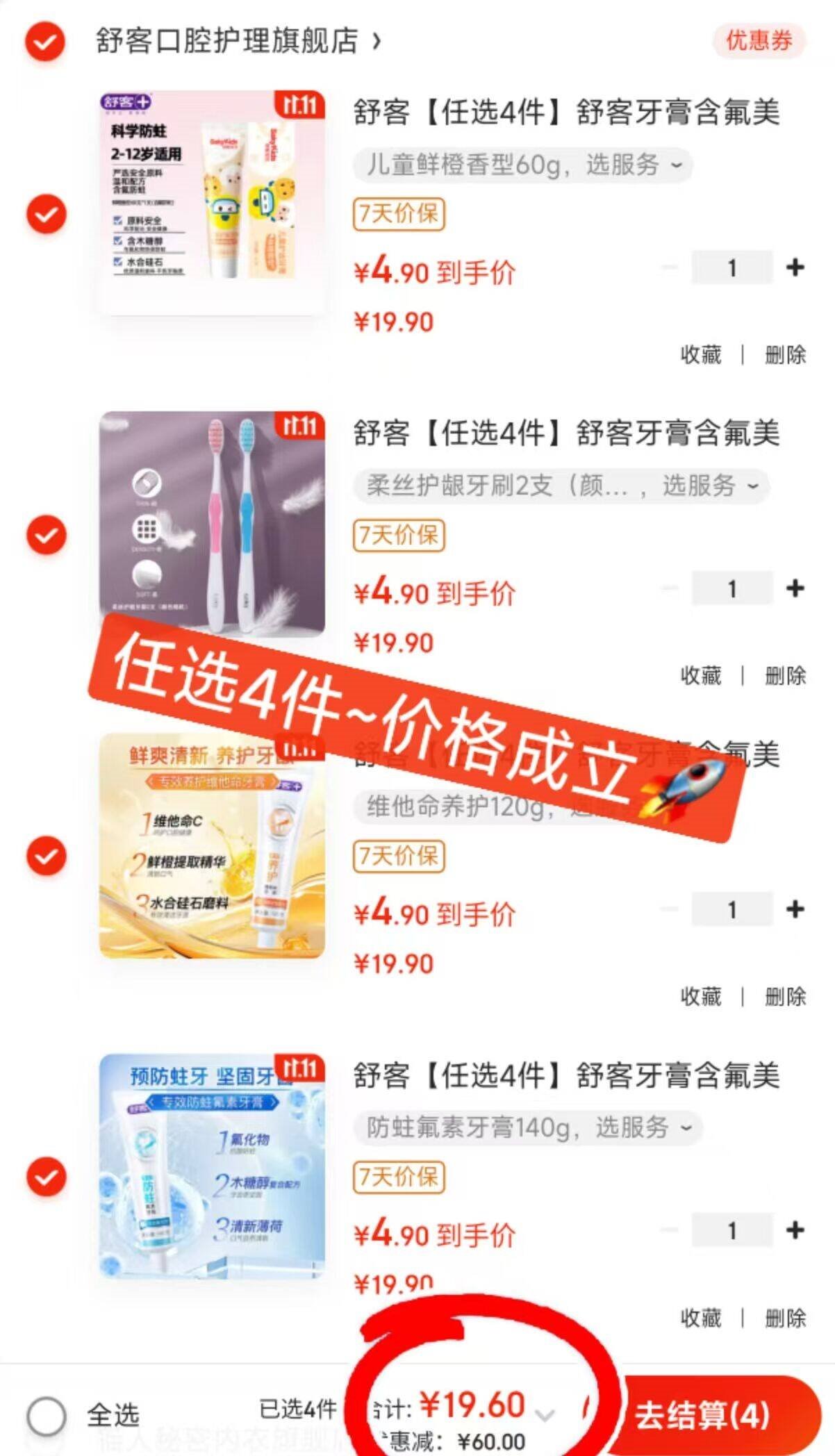Increase the 儿童鲜橙香型60g toothpaste quantity
Viewport: 835px width, 1456px height.
795,267
